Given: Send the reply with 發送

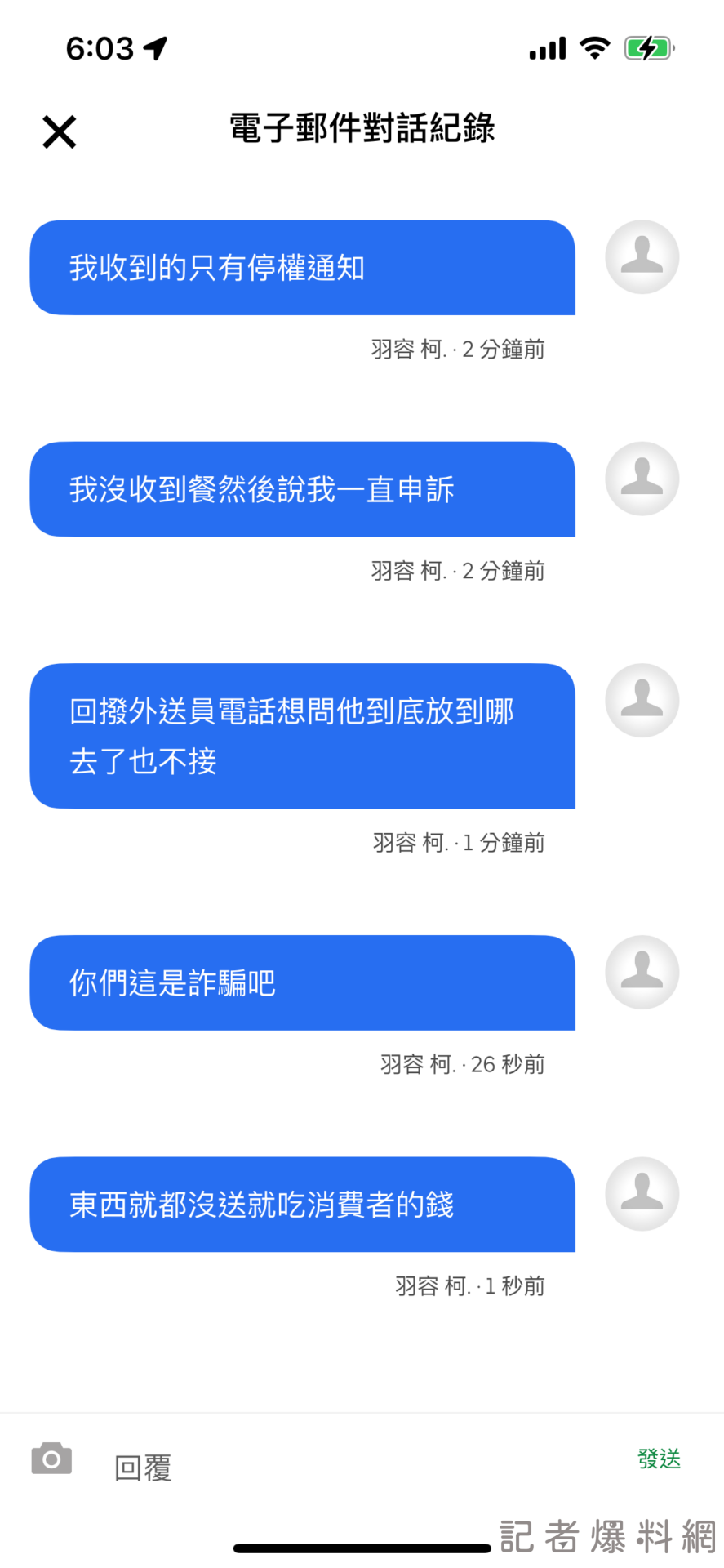Looking at the screenshot, I should tap(659, 1459).
